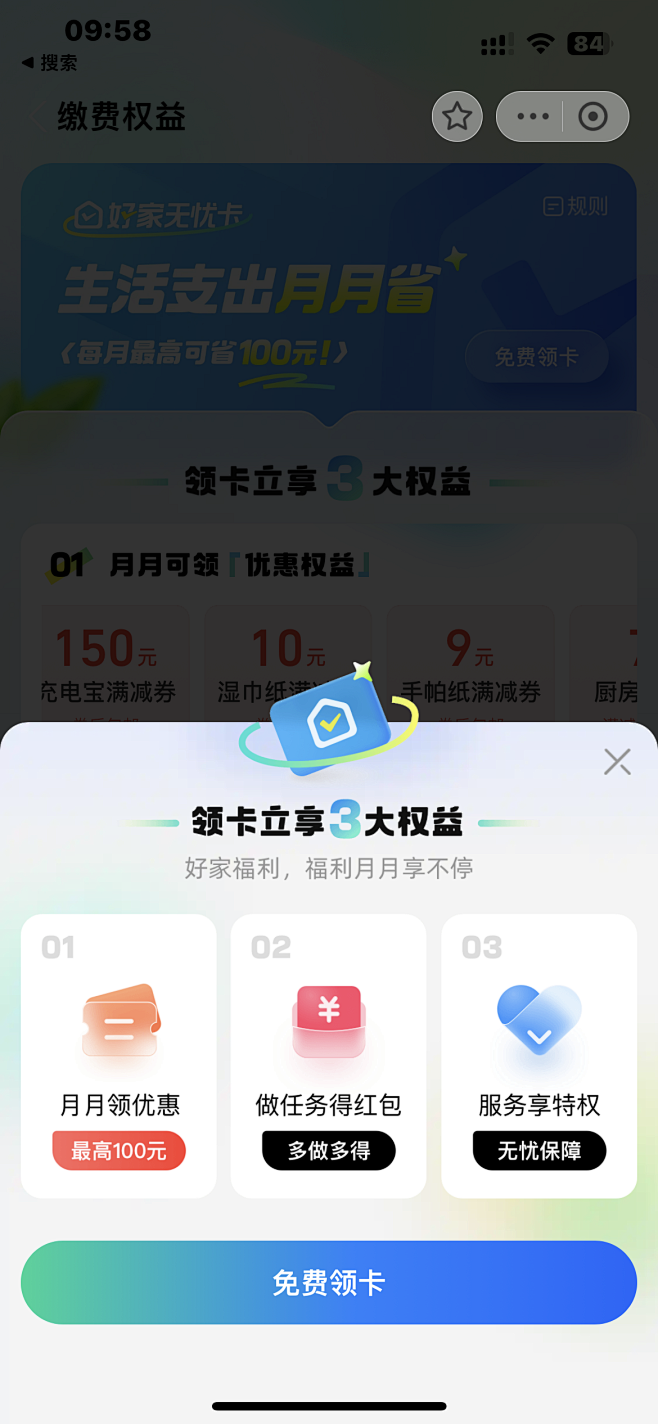The width and height of the screenshot is (658, 1424).
Task: Open the 服务享特权 benefit card
Action: pos(539,1056)
